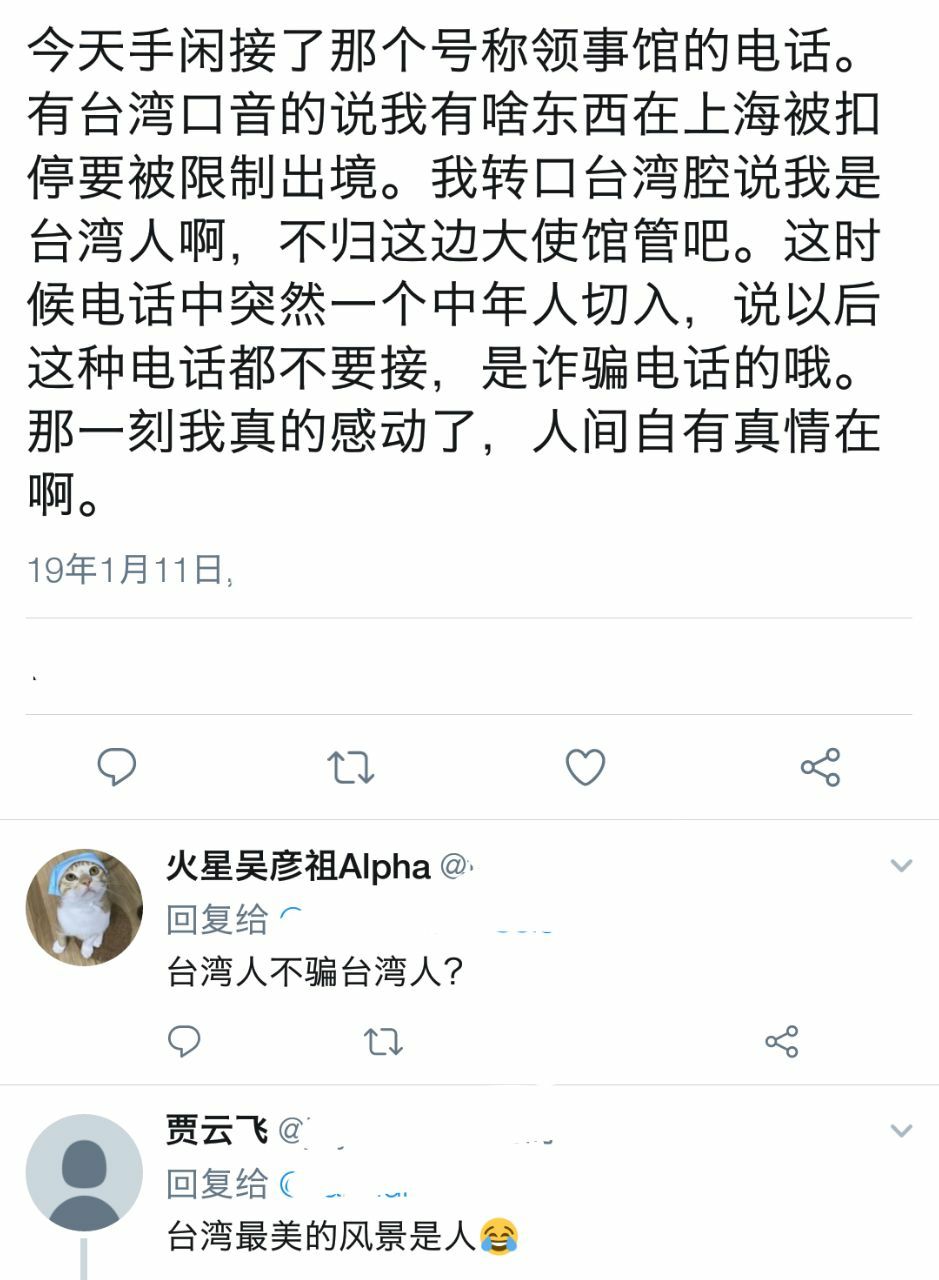Screen dimensions: 939x1280
Task: Like the main tweet
Action: tap(585, 767)
